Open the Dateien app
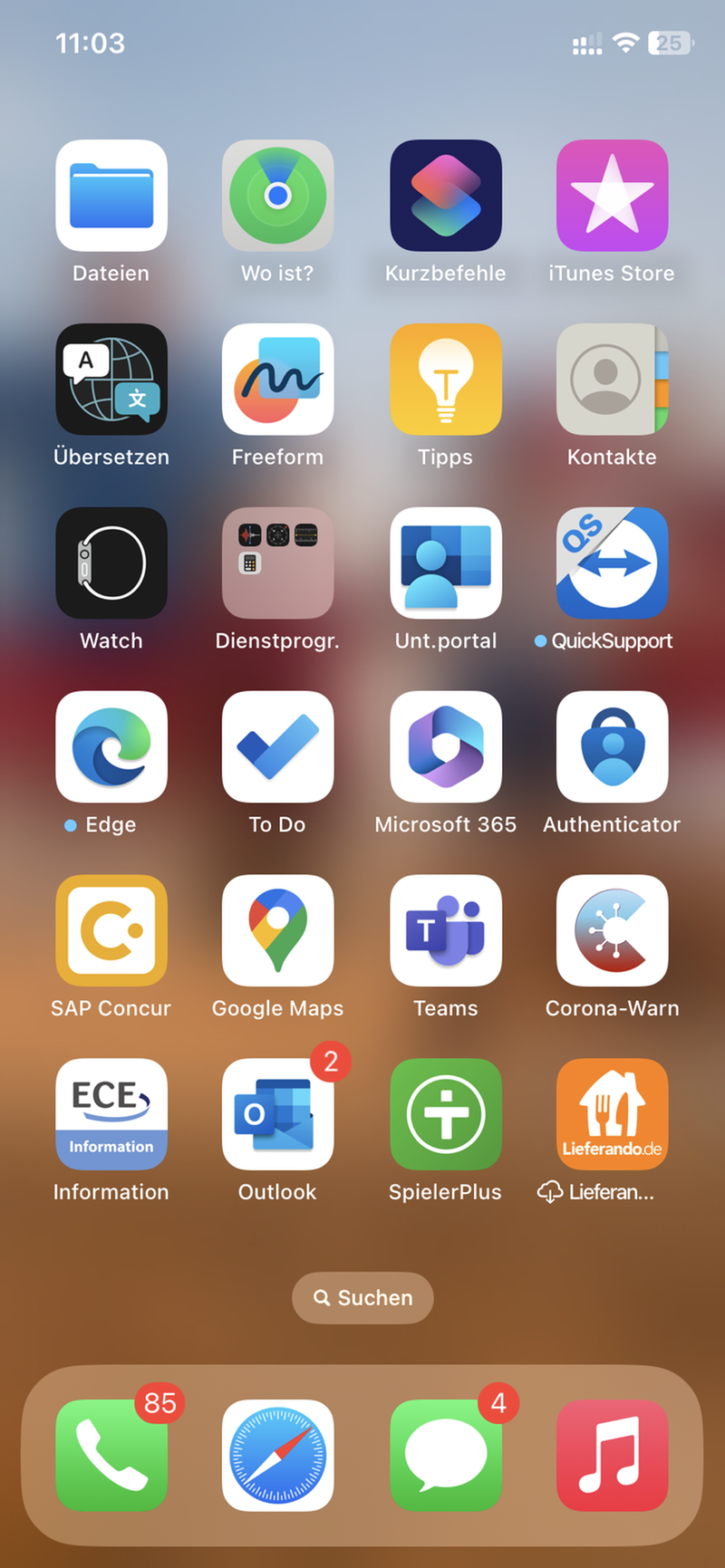This screenshot has width=725, height=1568. [111, 196]
